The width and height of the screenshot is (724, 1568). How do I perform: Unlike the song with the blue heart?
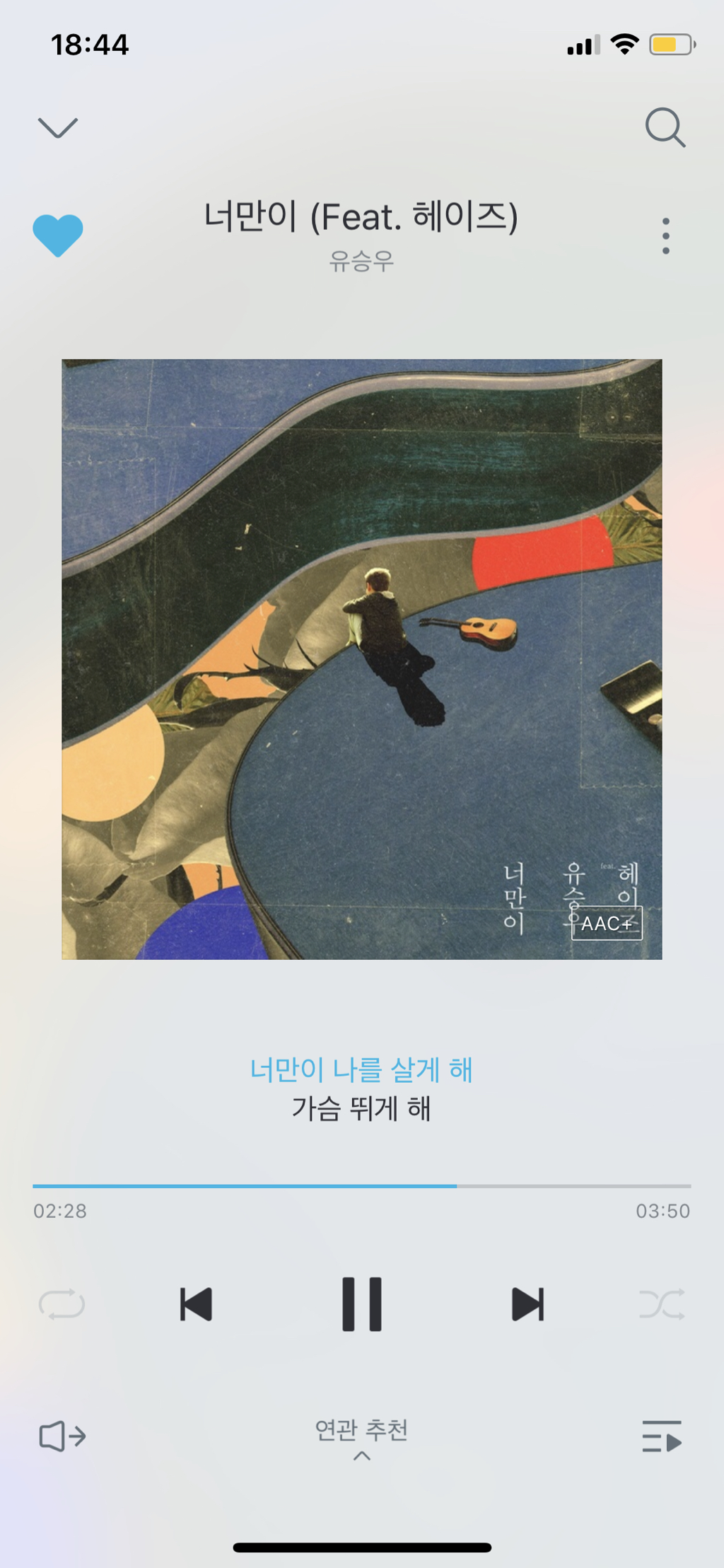58,235
